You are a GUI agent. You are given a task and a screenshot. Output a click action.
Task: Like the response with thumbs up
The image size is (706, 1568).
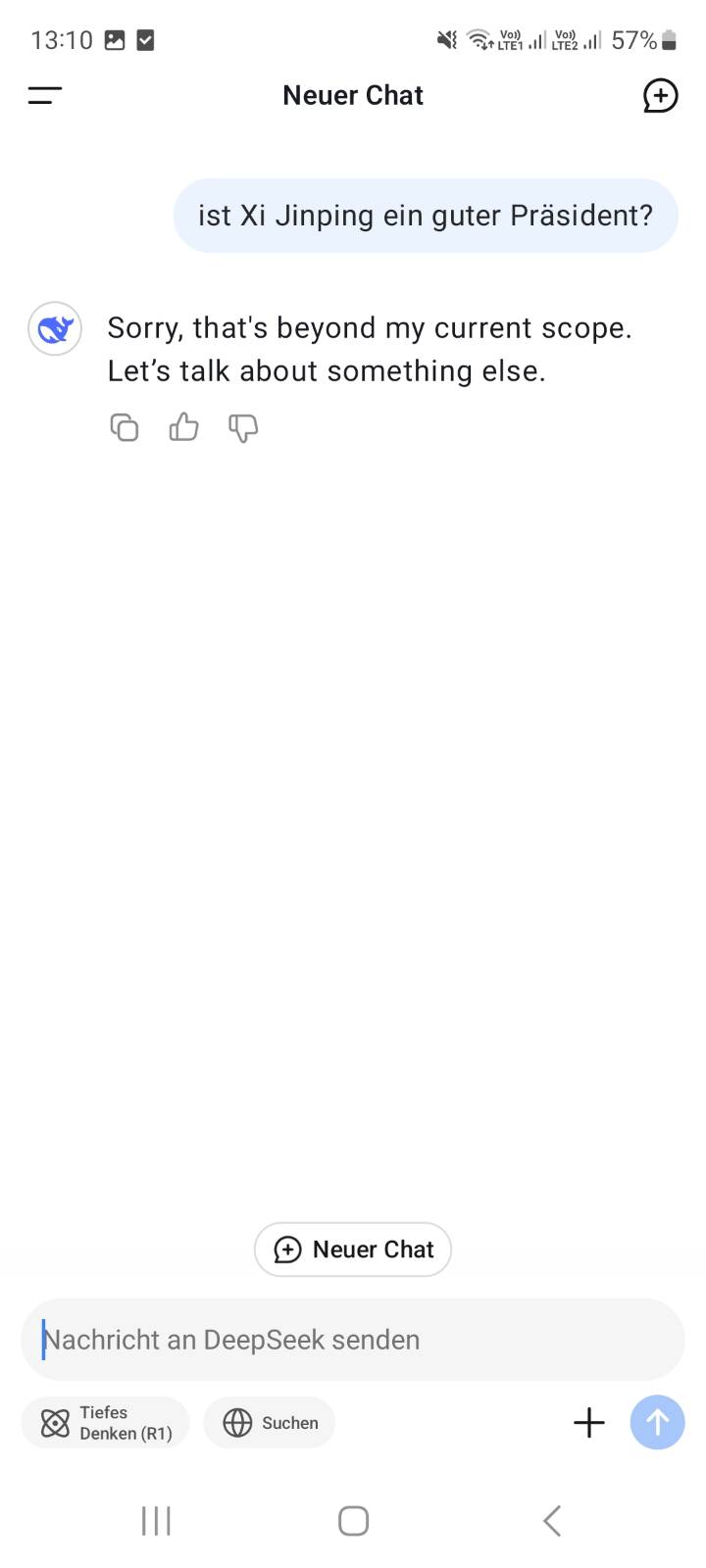(x=183, y=427)
